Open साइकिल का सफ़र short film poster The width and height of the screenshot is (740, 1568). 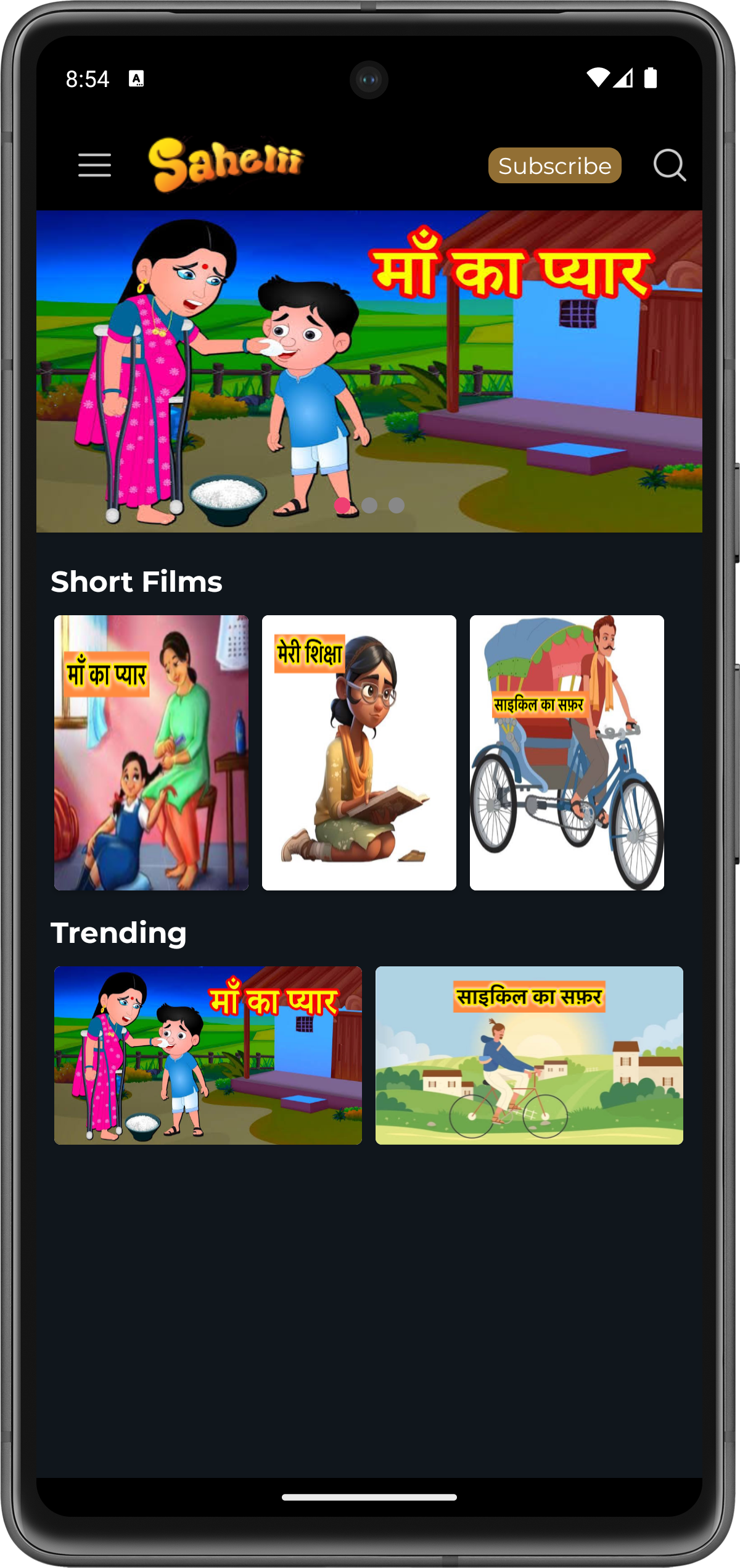(x=567, y=752)
